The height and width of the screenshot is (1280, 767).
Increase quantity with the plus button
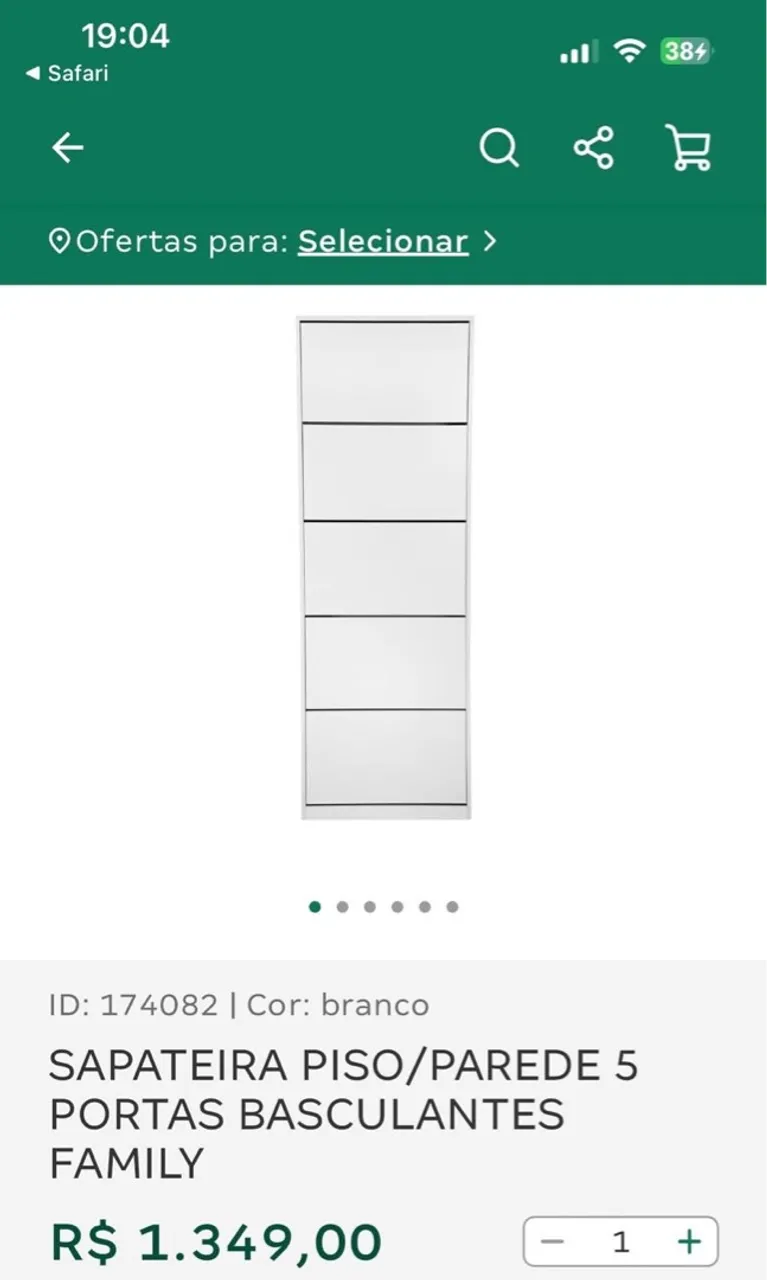tap(689, 1242)
